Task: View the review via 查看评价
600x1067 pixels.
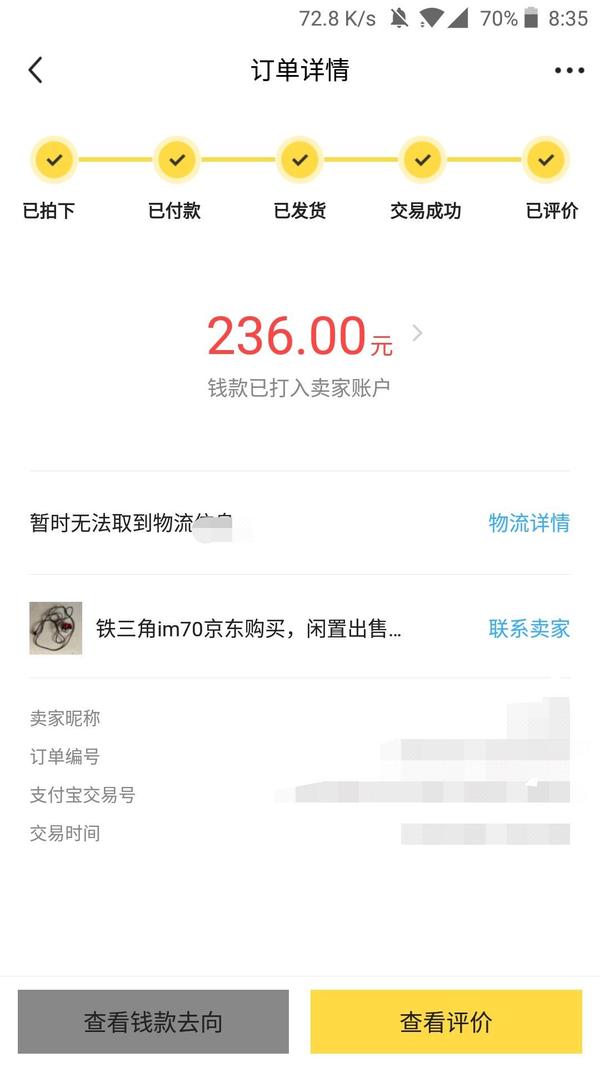Action: (446, 1022)
